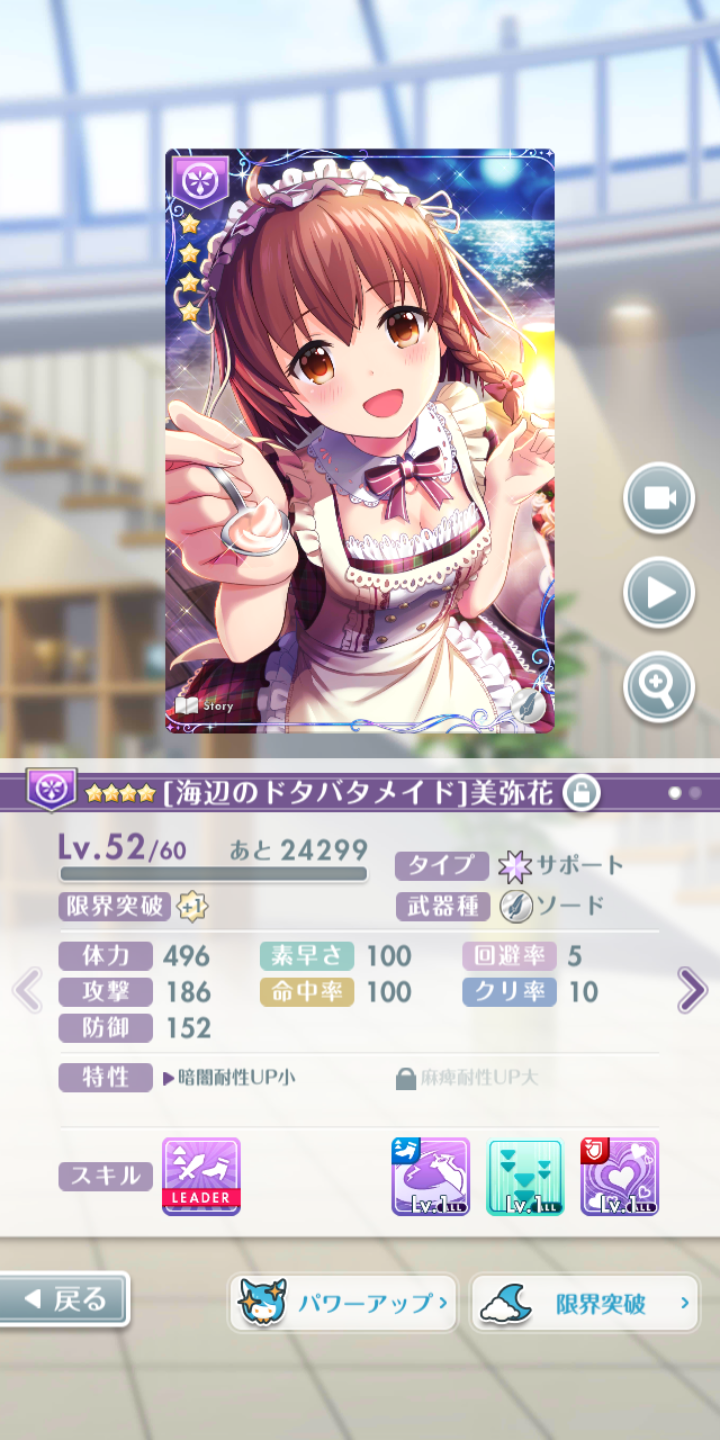Tap the teal arrows skill icon

(x=525, y=1176)
